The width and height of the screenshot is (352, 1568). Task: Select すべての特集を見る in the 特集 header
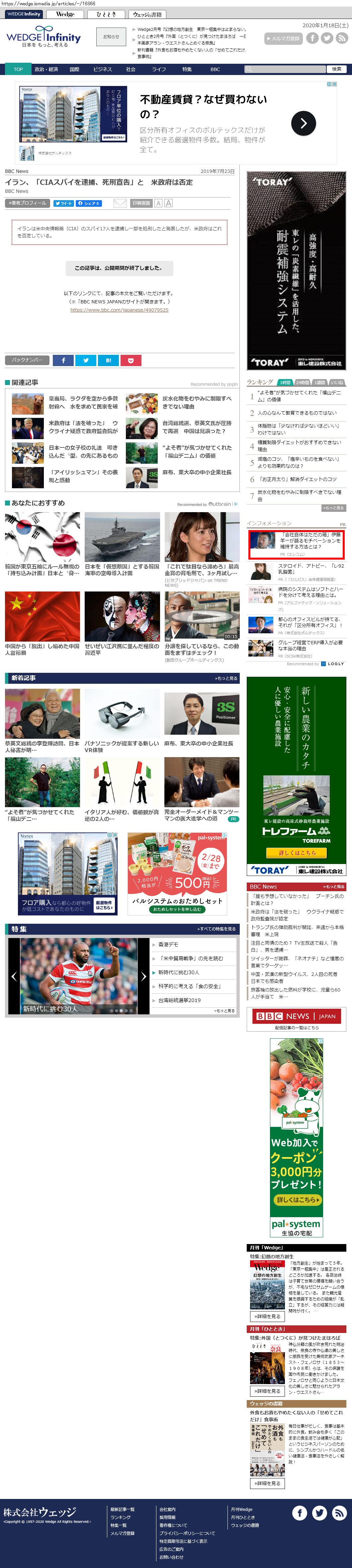[216, 929]
